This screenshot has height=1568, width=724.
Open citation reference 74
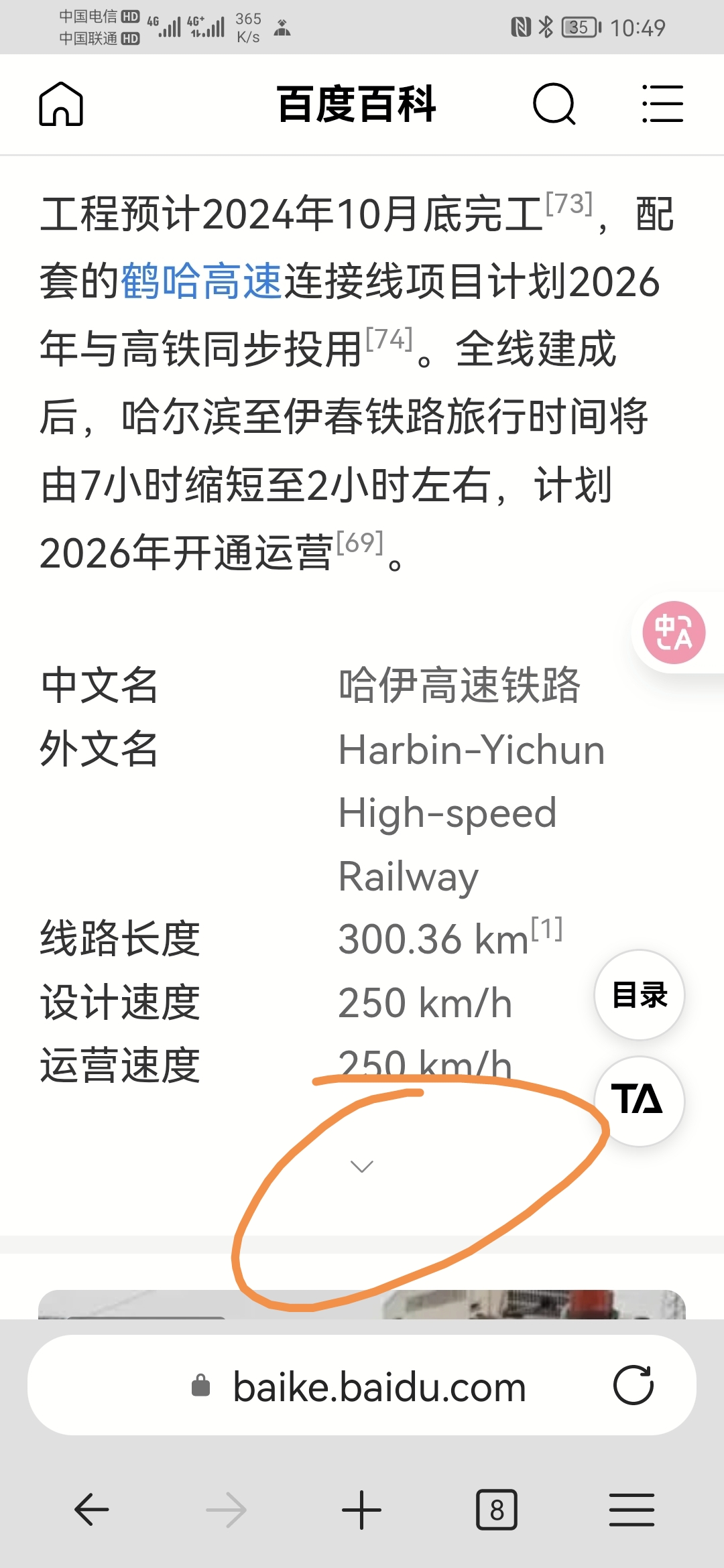[389, 339]
